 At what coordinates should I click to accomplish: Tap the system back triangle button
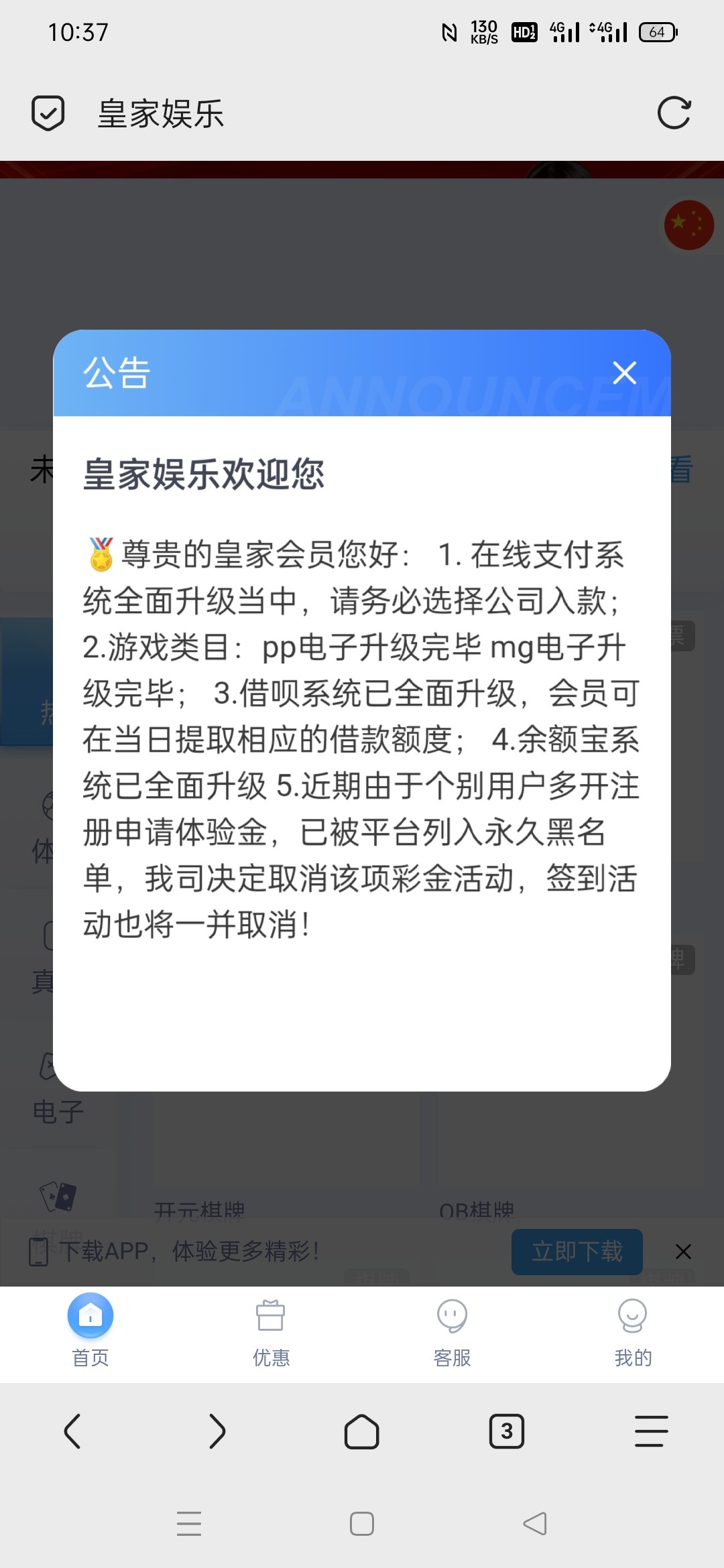click(x=535, y=1524)
